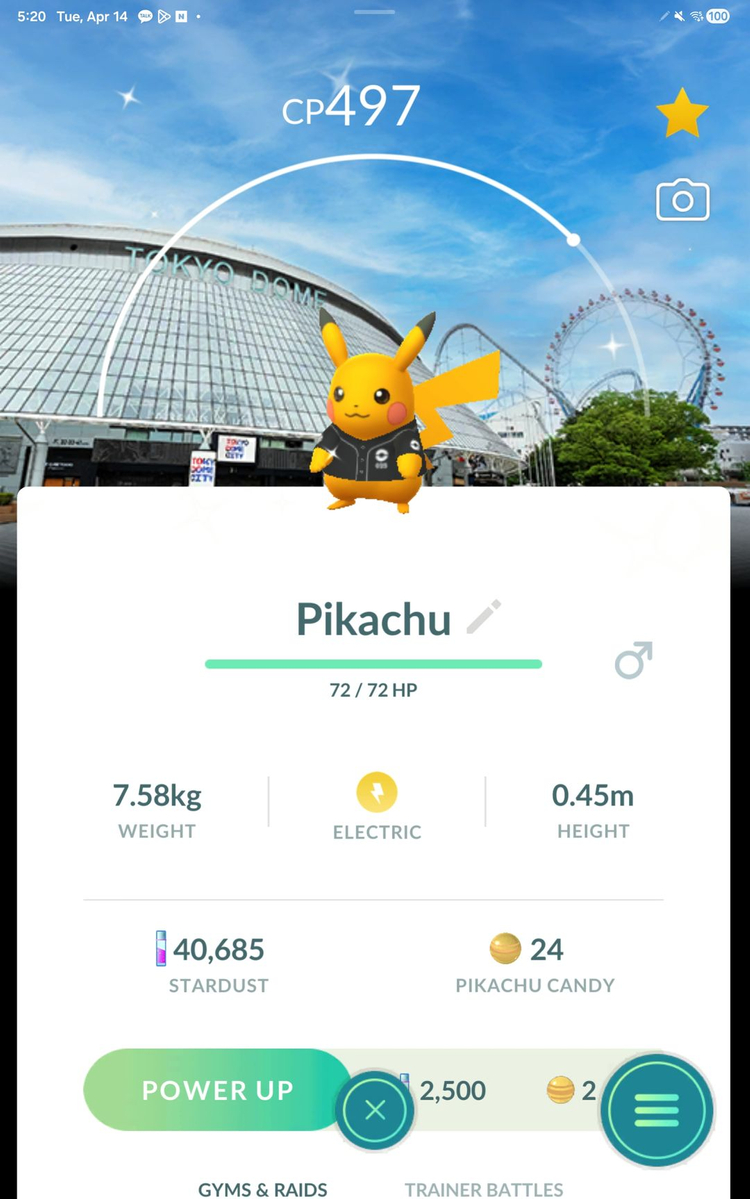Close the Pokémon details with X button
The image size is (750, 1199).
coord(375,1110)
